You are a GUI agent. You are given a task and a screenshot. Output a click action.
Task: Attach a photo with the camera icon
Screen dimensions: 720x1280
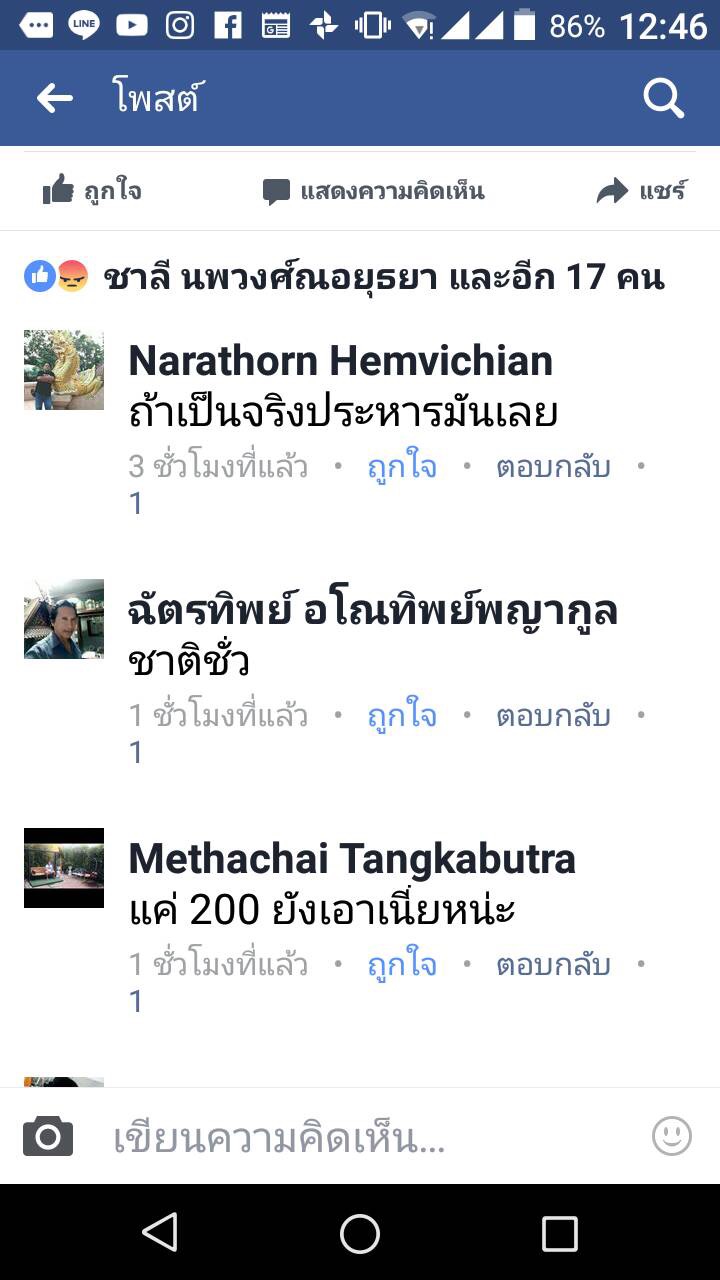48,1136
